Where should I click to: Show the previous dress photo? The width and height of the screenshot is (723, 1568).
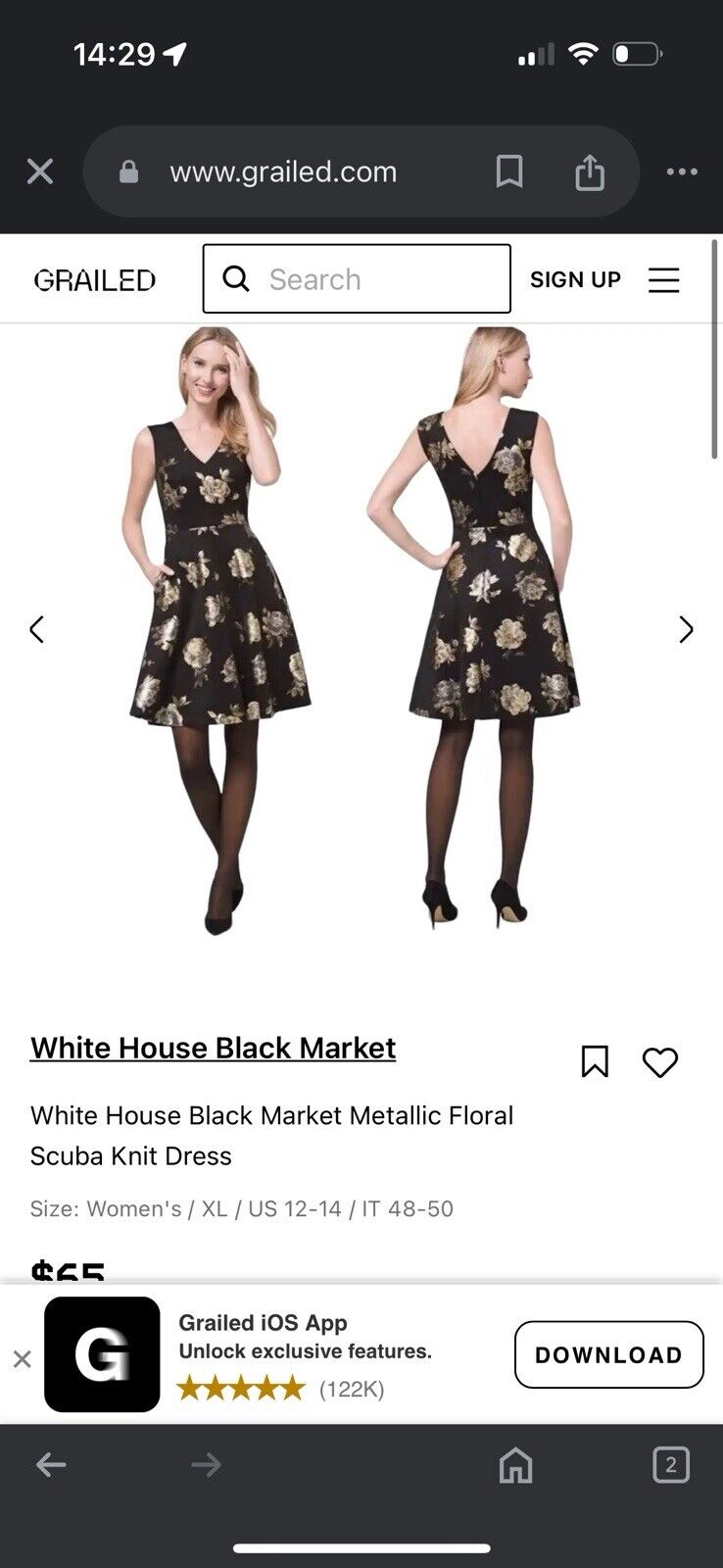37,629
